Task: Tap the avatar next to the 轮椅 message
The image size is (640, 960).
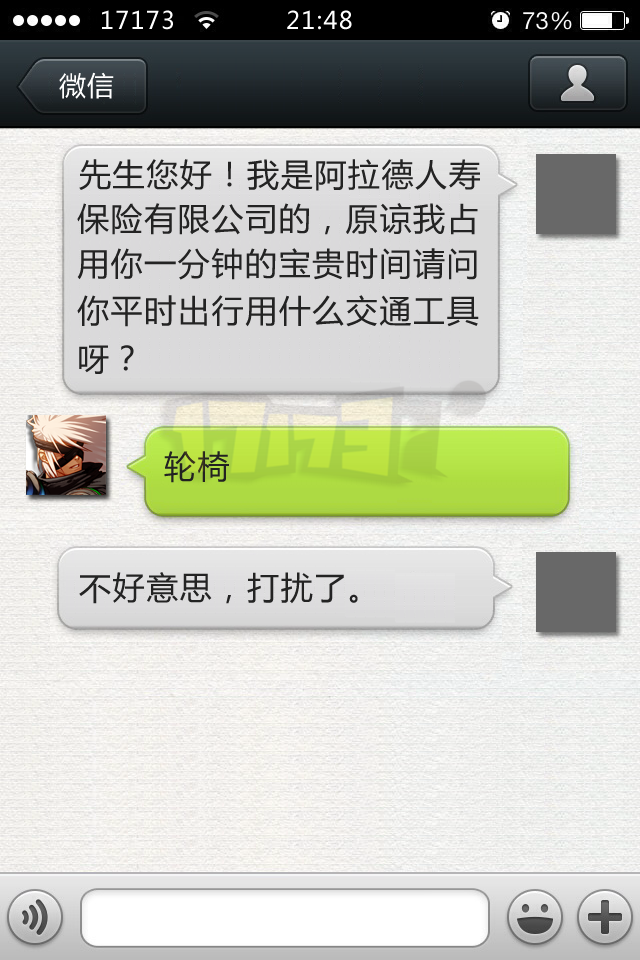Action: 66,456
